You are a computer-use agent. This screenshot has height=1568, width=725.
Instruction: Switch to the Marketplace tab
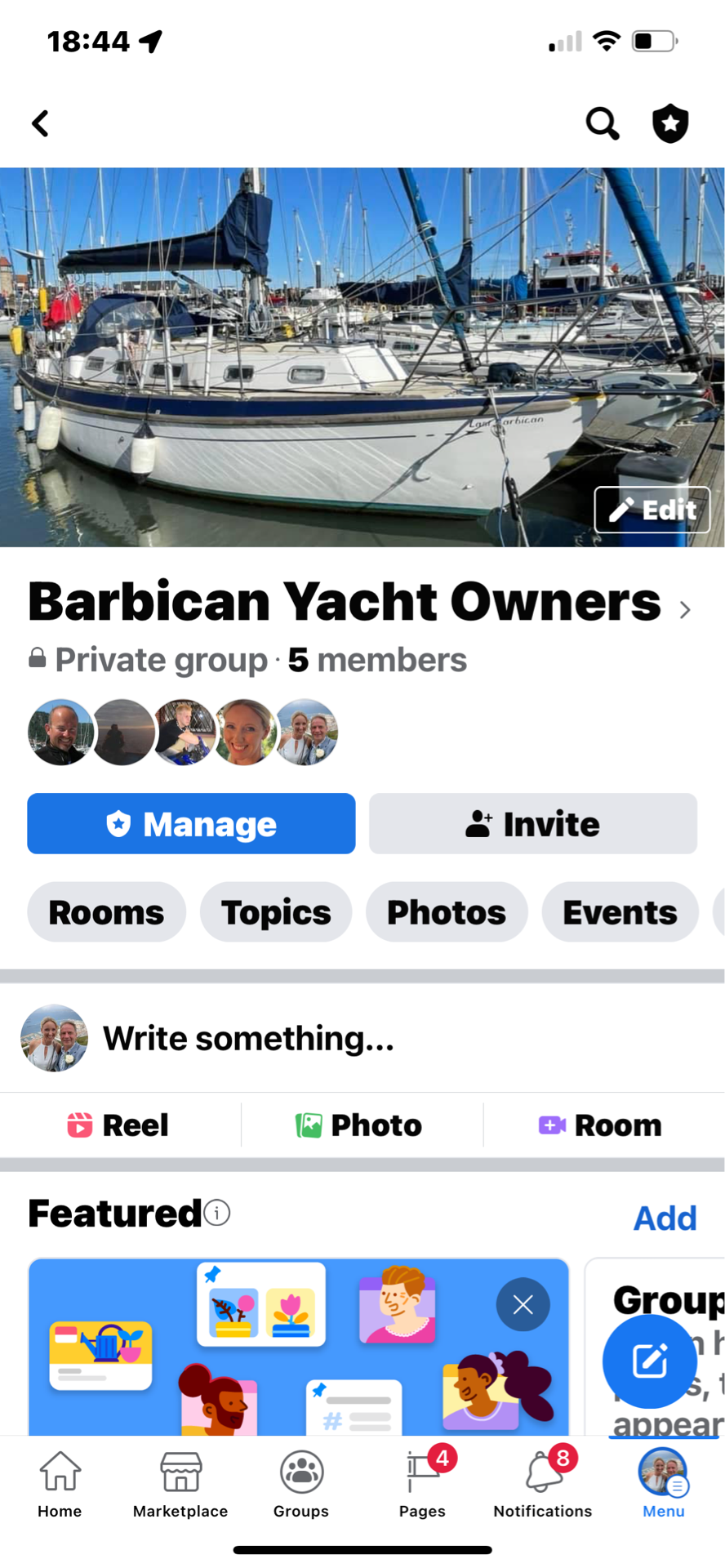180,1484
